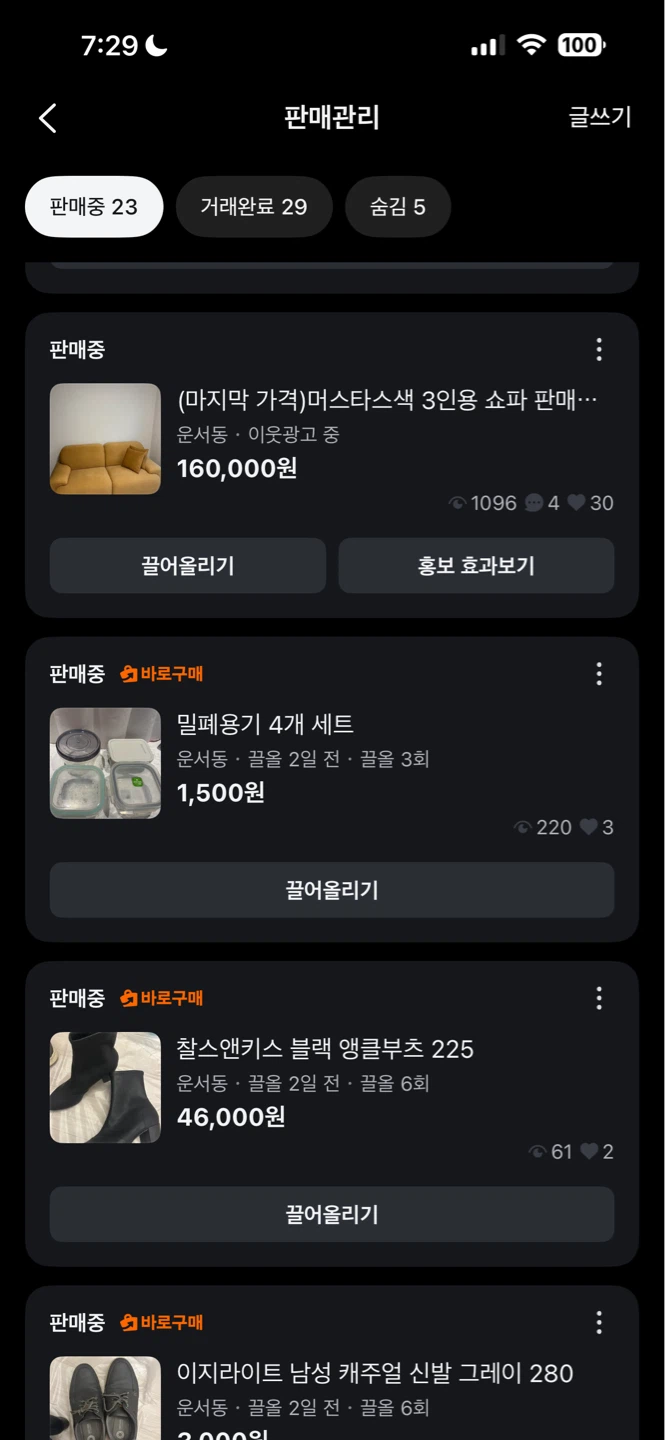Open overflow menu for 이지라이트 남성 신발
The image size is (665, 1440).
point(599,1323)
